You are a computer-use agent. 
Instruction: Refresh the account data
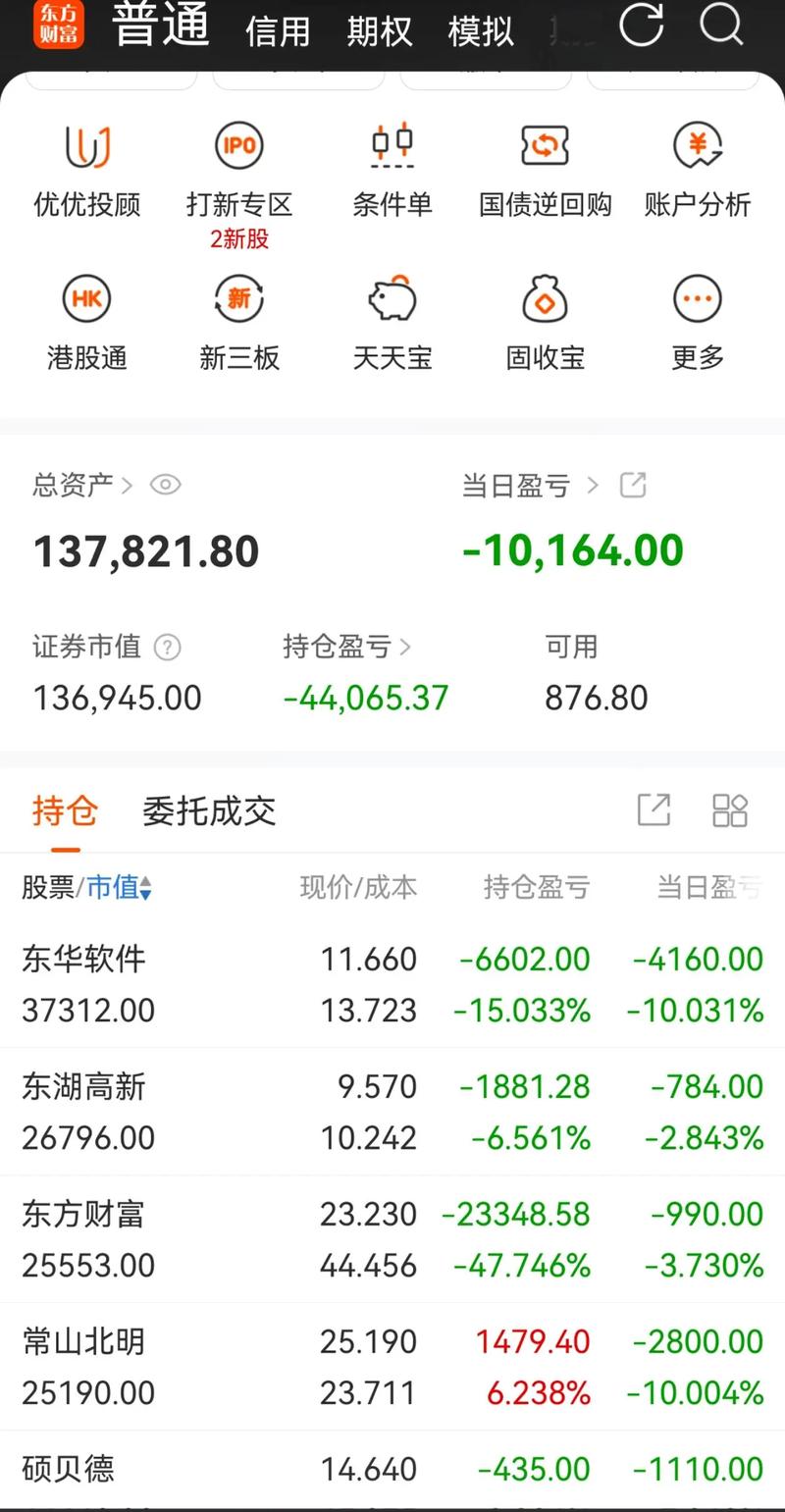tap(641, 25)
